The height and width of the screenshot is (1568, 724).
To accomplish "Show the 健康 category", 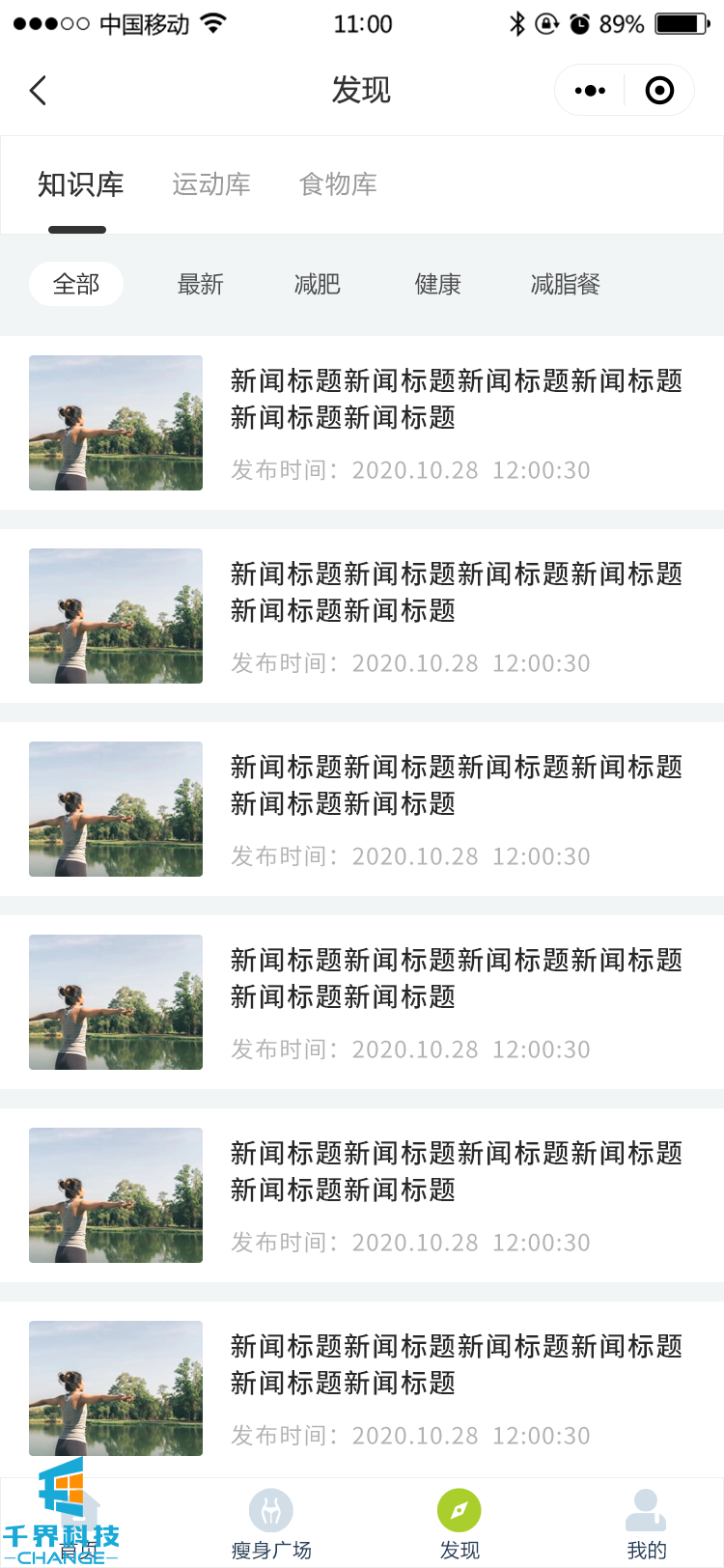I will [x=438, y=284].
